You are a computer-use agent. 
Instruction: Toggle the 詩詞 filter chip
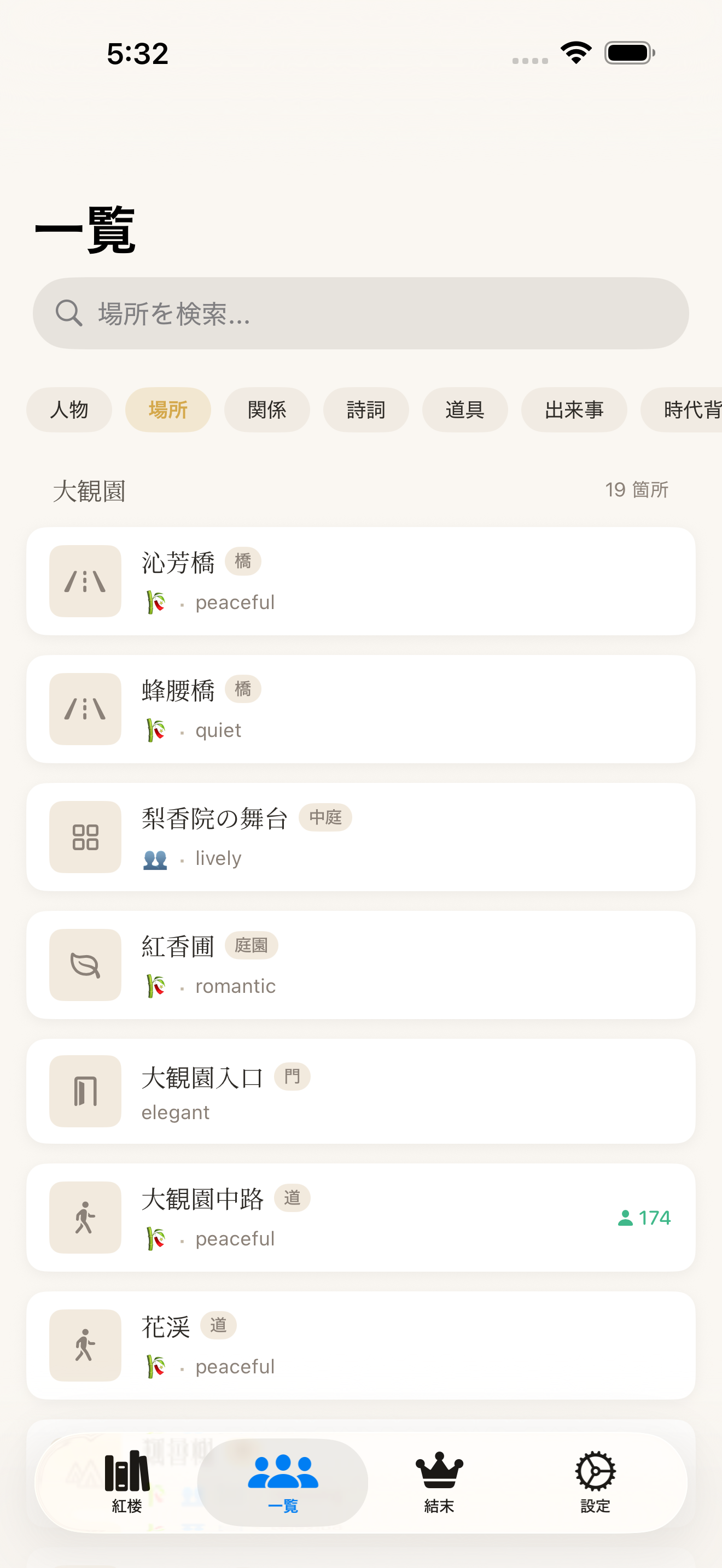click(x=366, y=409)
